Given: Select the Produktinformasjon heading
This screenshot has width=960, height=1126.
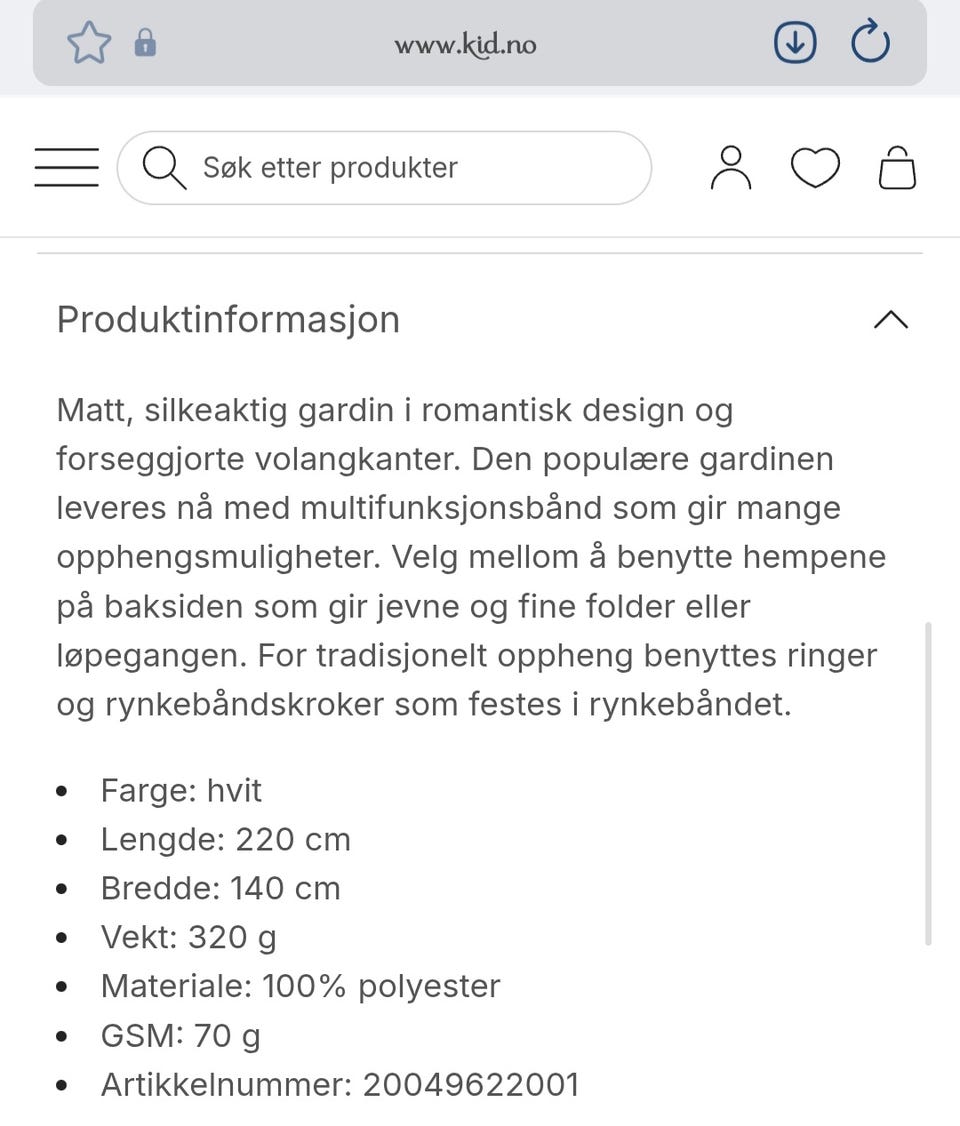Looking at the screenshot, I should pos(228,319).
